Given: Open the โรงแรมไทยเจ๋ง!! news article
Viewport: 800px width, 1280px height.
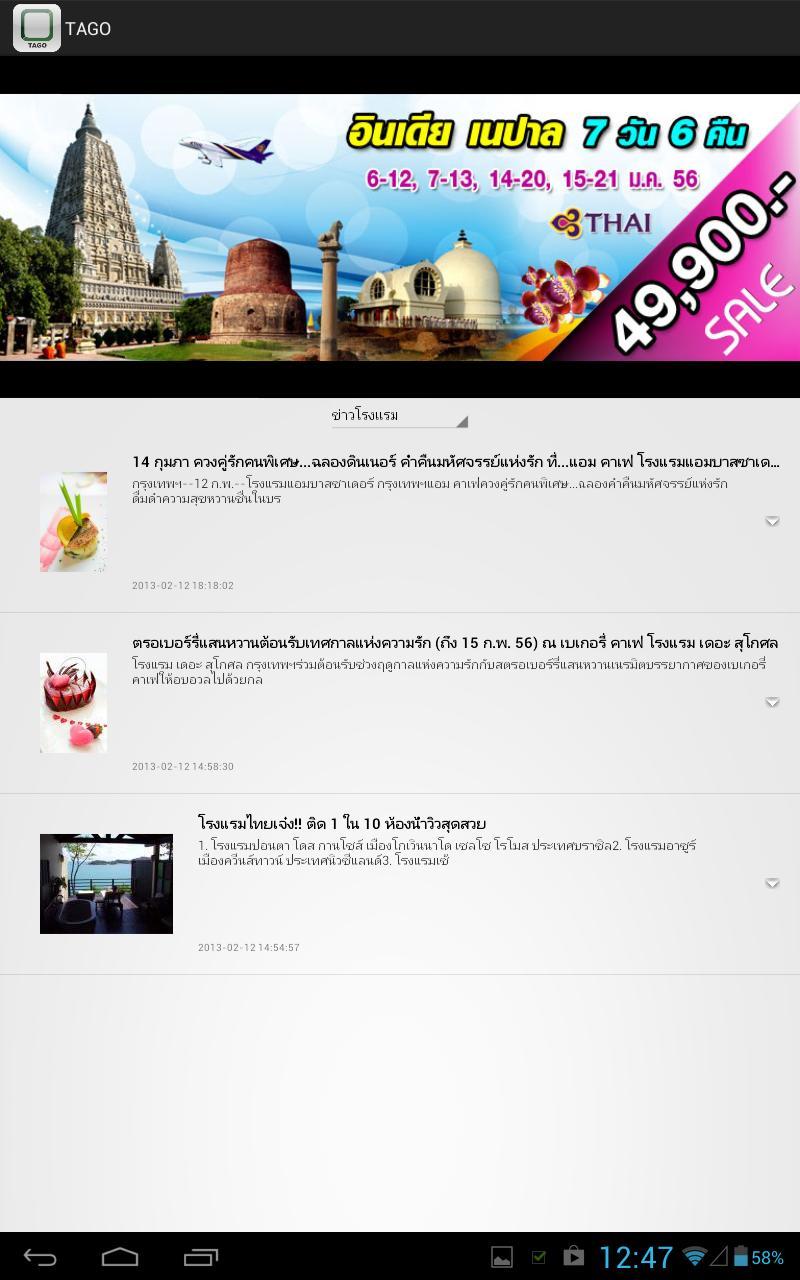Looking at the screenshot, I should (342, 824).
